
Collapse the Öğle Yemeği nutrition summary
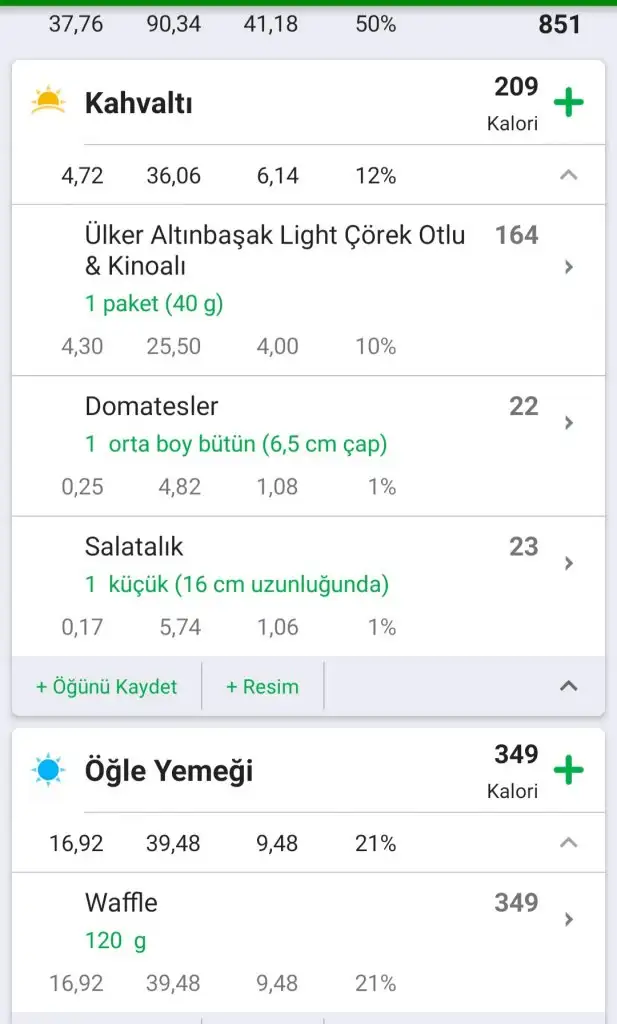(568, 843)
